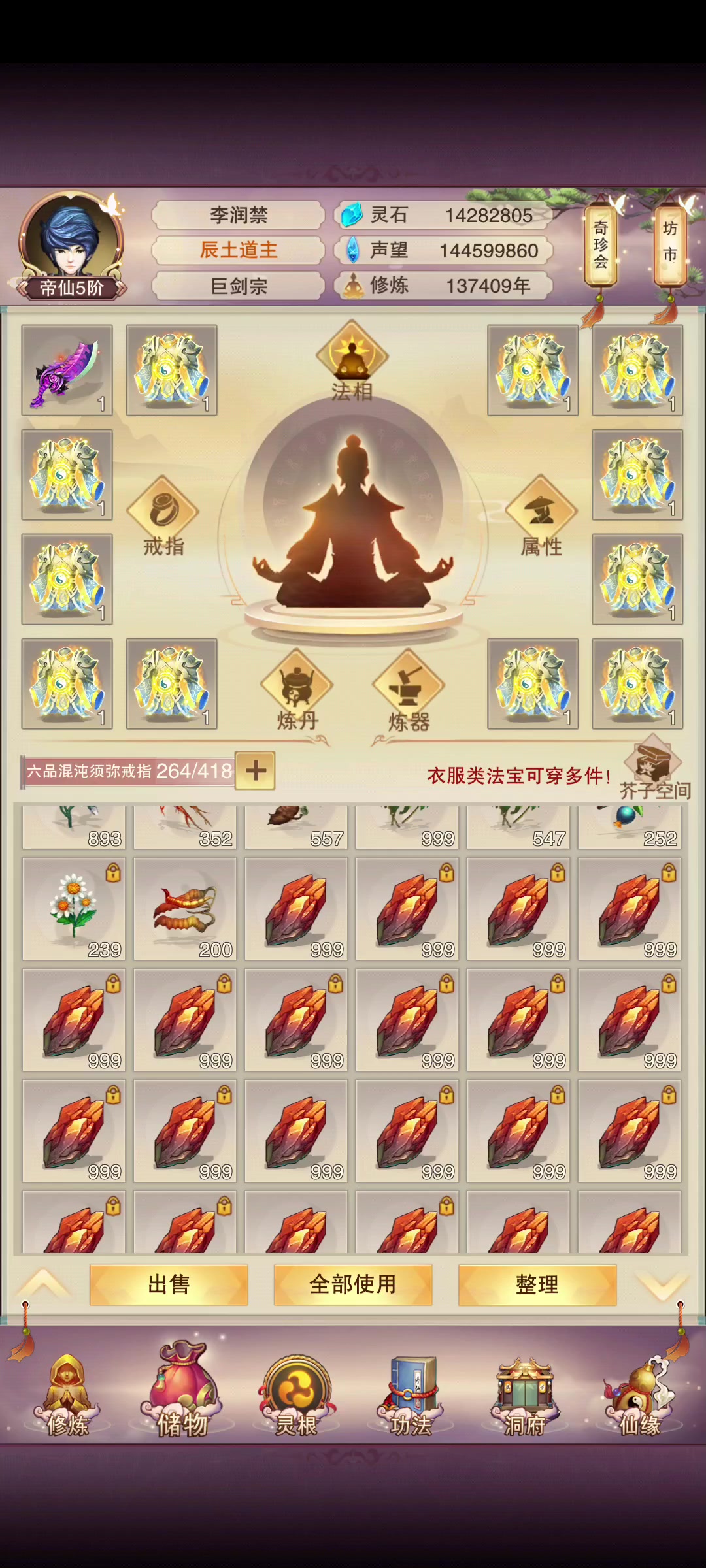Tap the 全部使用 use-all button
Viewport: 706px width, 1568px height.
click(x=353, y=1284)
